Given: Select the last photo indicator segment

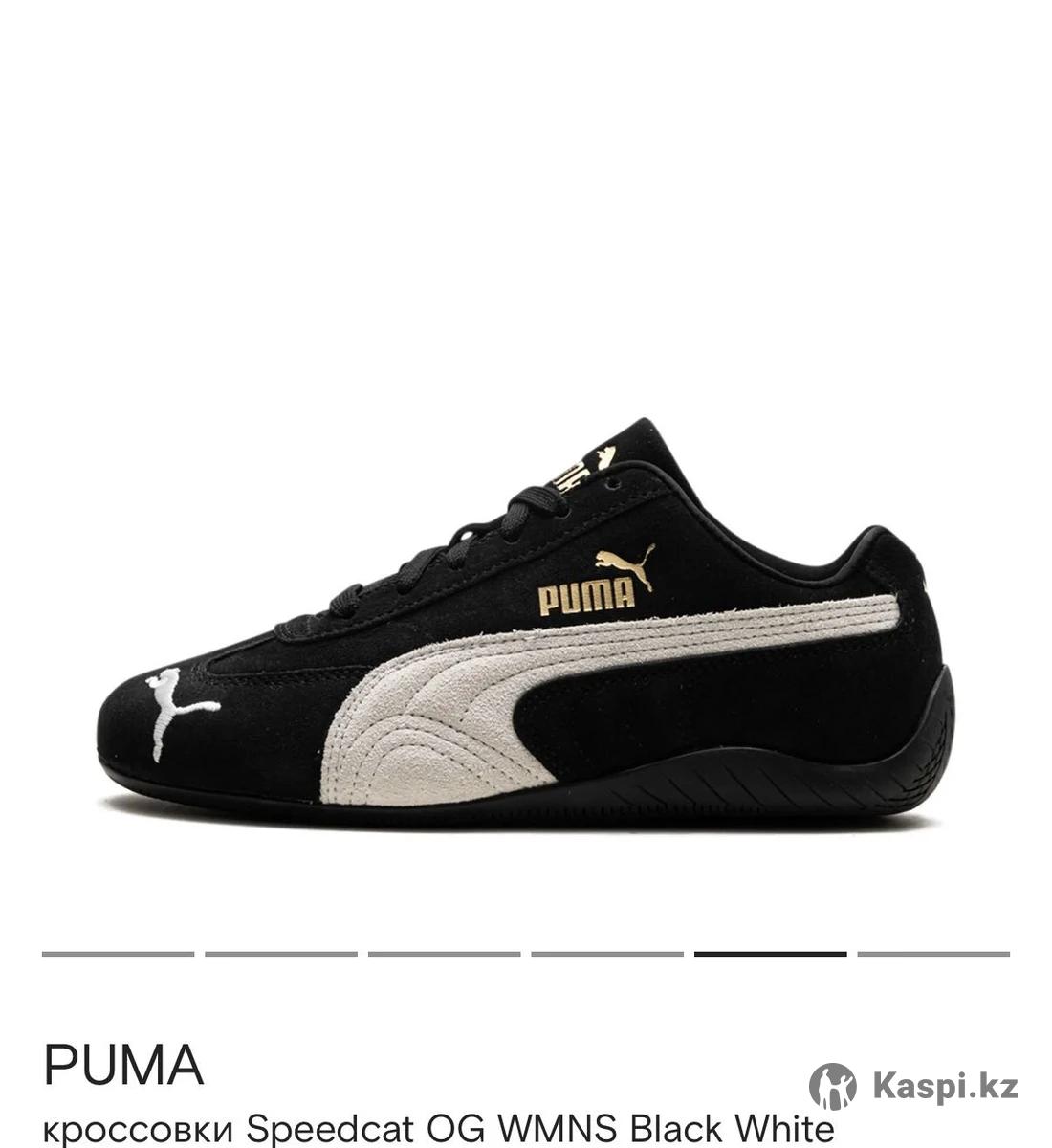Looking at the screenshot, I should click(x=932, y=954).
